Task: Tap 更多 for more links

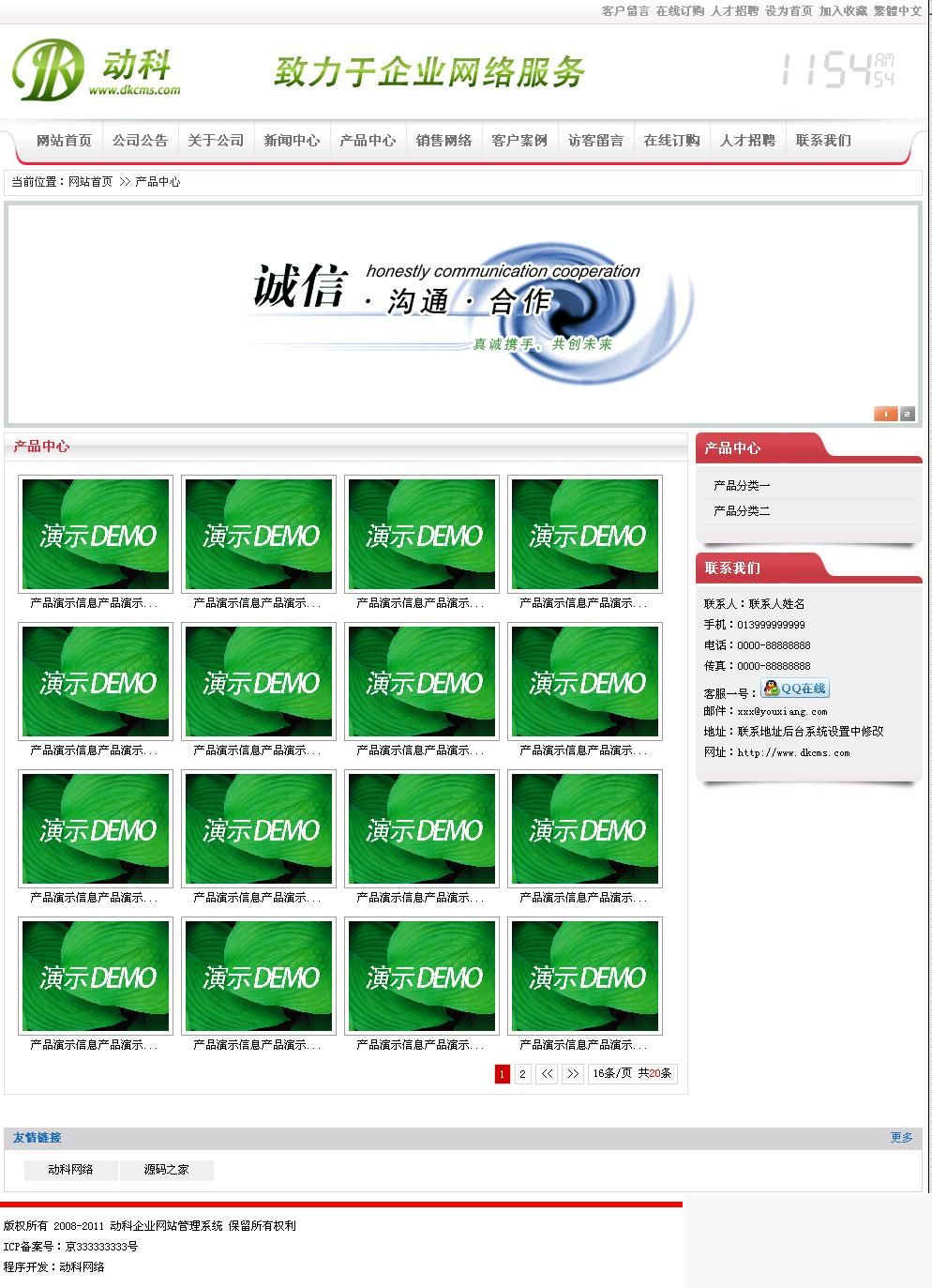Action: 901,1138
